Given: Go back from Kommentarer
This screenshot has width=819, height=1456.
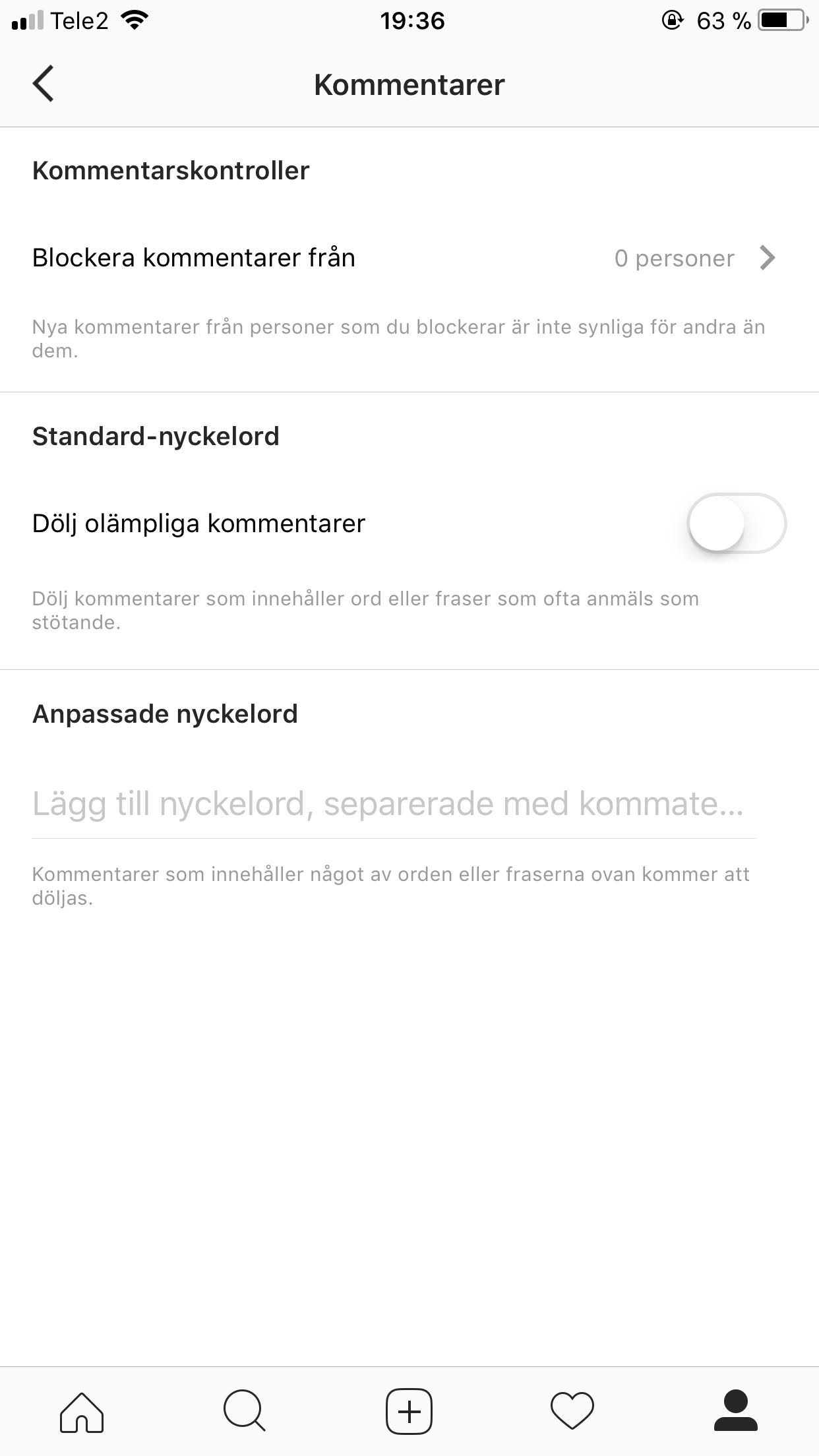Looking at the screenshot, I should (43, 84).
